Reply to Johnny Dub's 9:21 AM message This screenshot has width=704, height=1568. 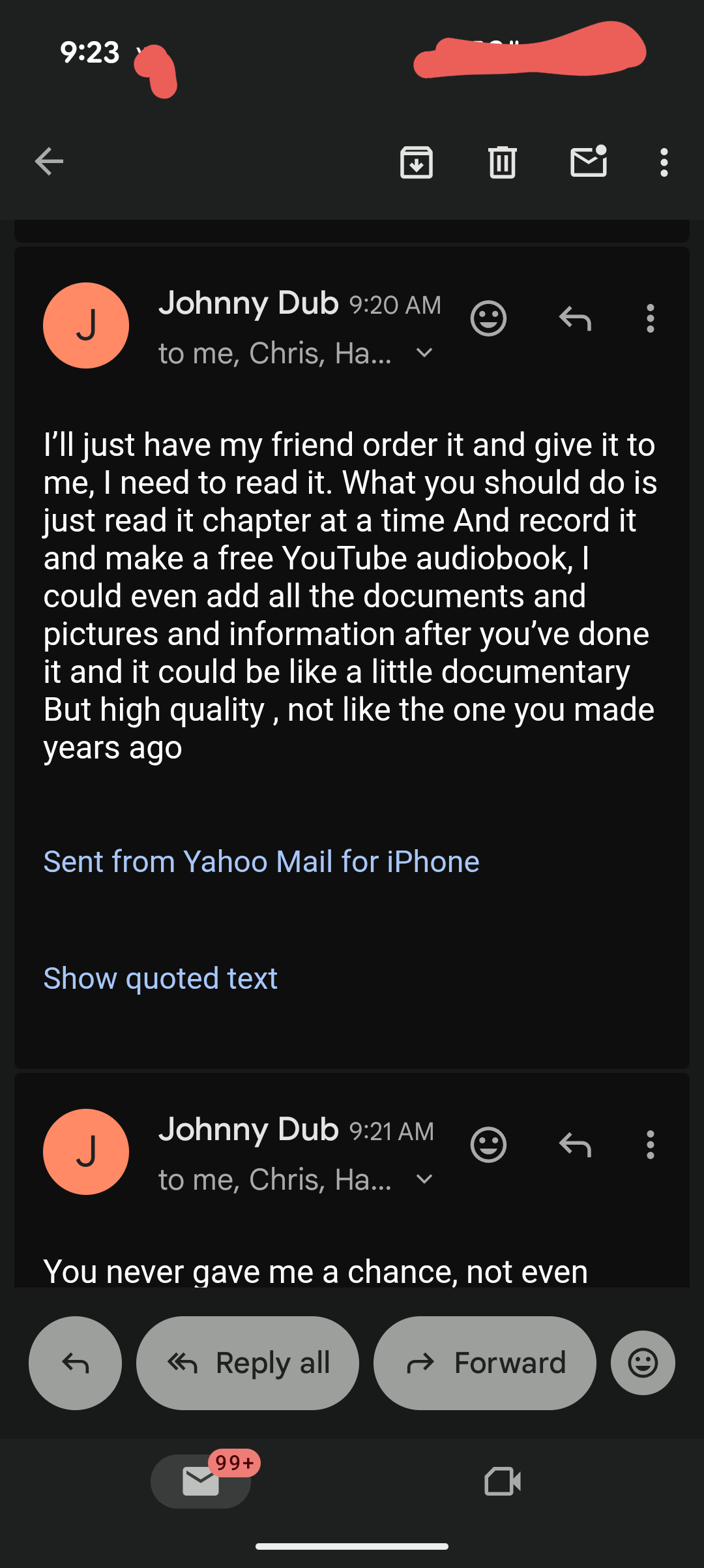coord(575,1145)
